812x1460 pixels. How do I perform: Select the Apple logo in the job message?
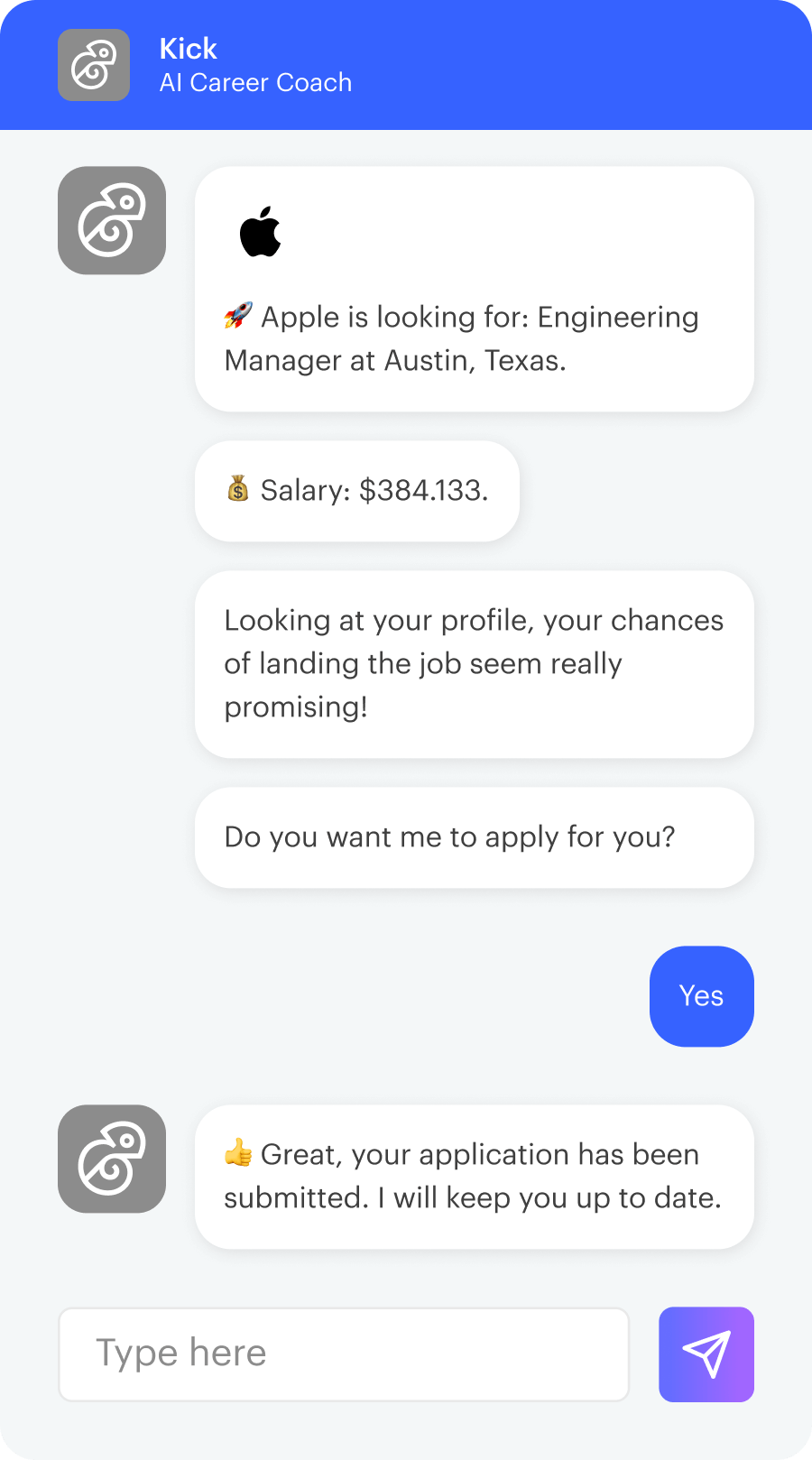coord(261,231)
